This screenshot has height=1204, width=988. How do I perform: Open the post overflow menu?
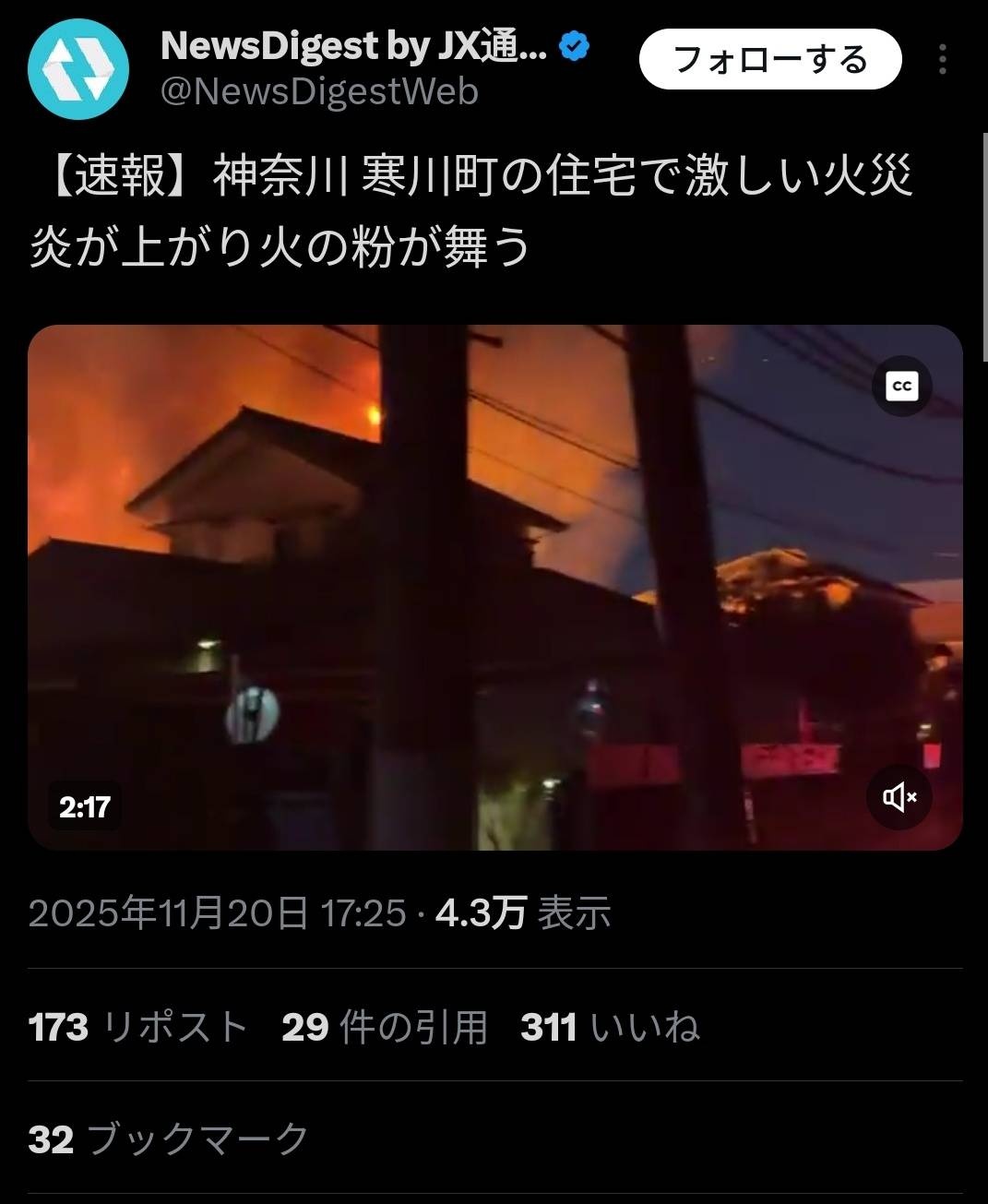[x=942, y=59]
